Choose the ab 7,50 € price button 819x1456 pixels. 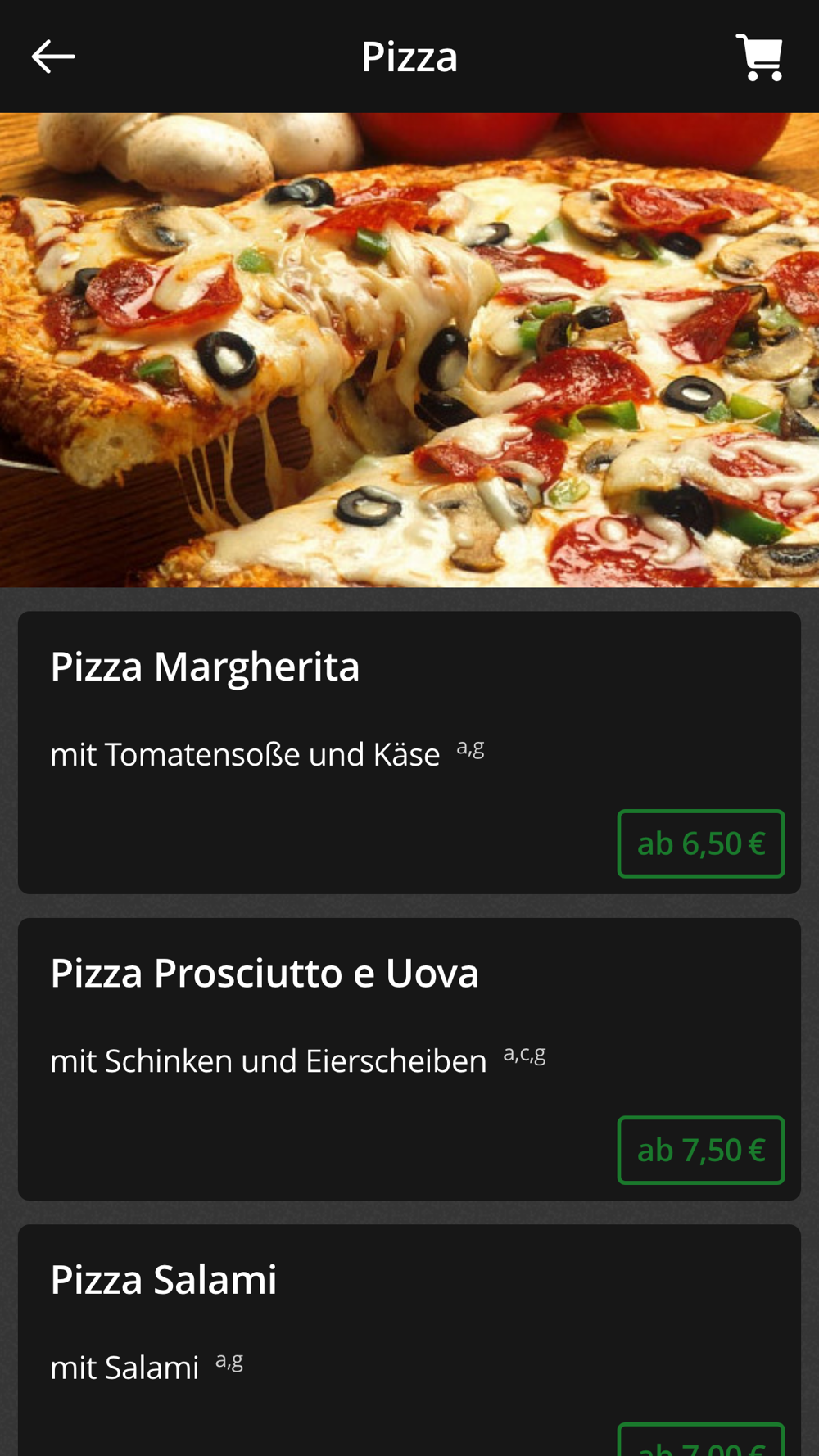(700, 1150)
